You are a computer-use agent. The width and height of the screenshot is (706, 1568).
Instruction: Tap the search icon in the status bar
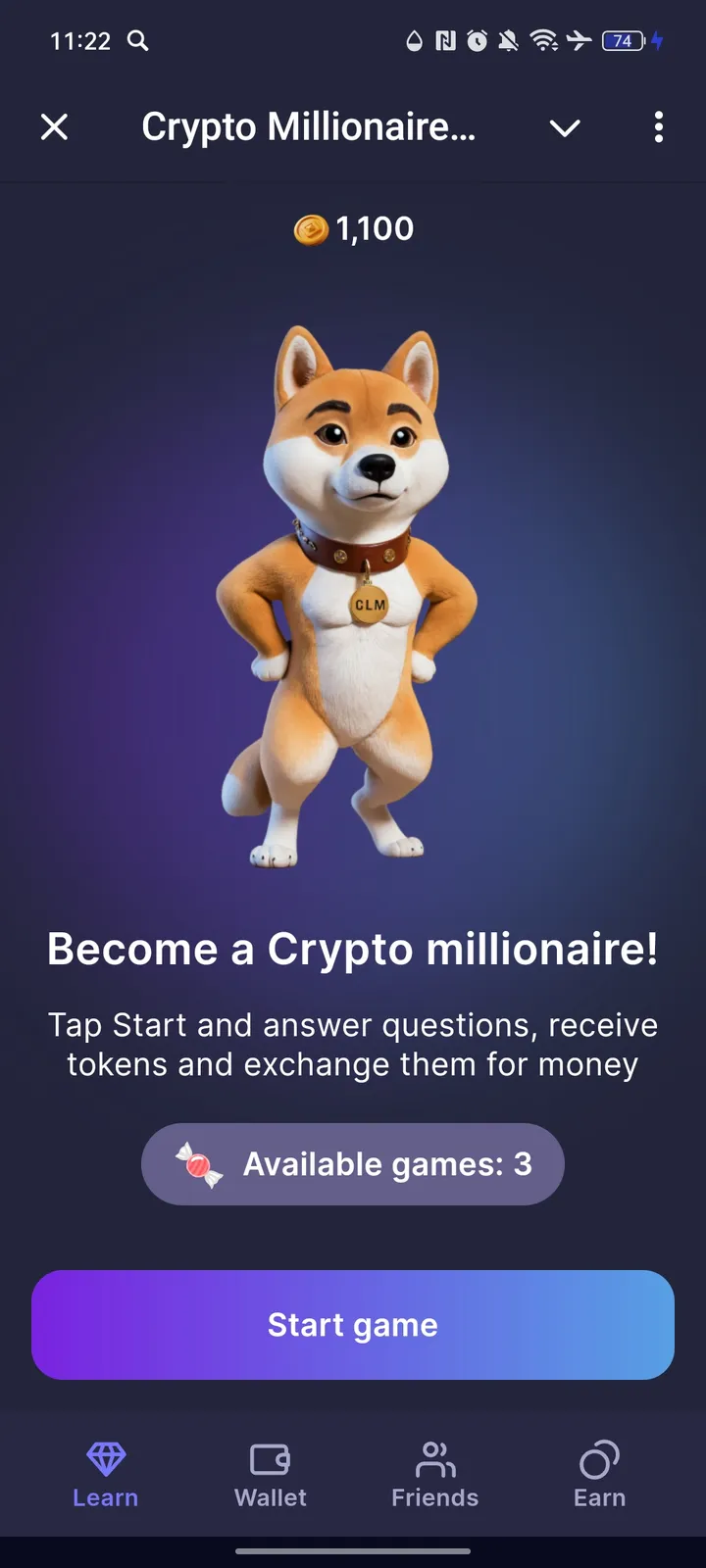click(138, 41)
